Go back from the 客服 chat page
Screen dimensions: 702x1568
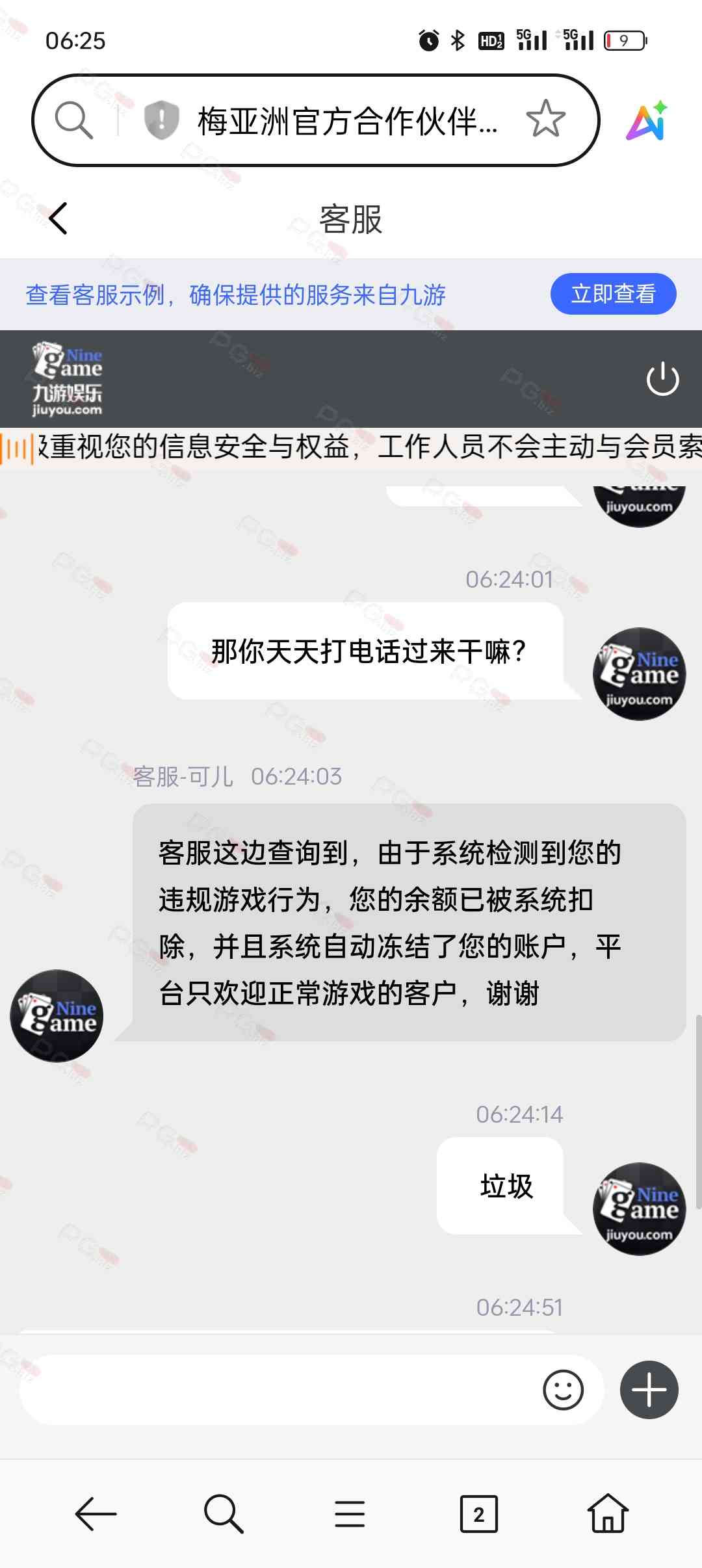(x=58, y=218)
